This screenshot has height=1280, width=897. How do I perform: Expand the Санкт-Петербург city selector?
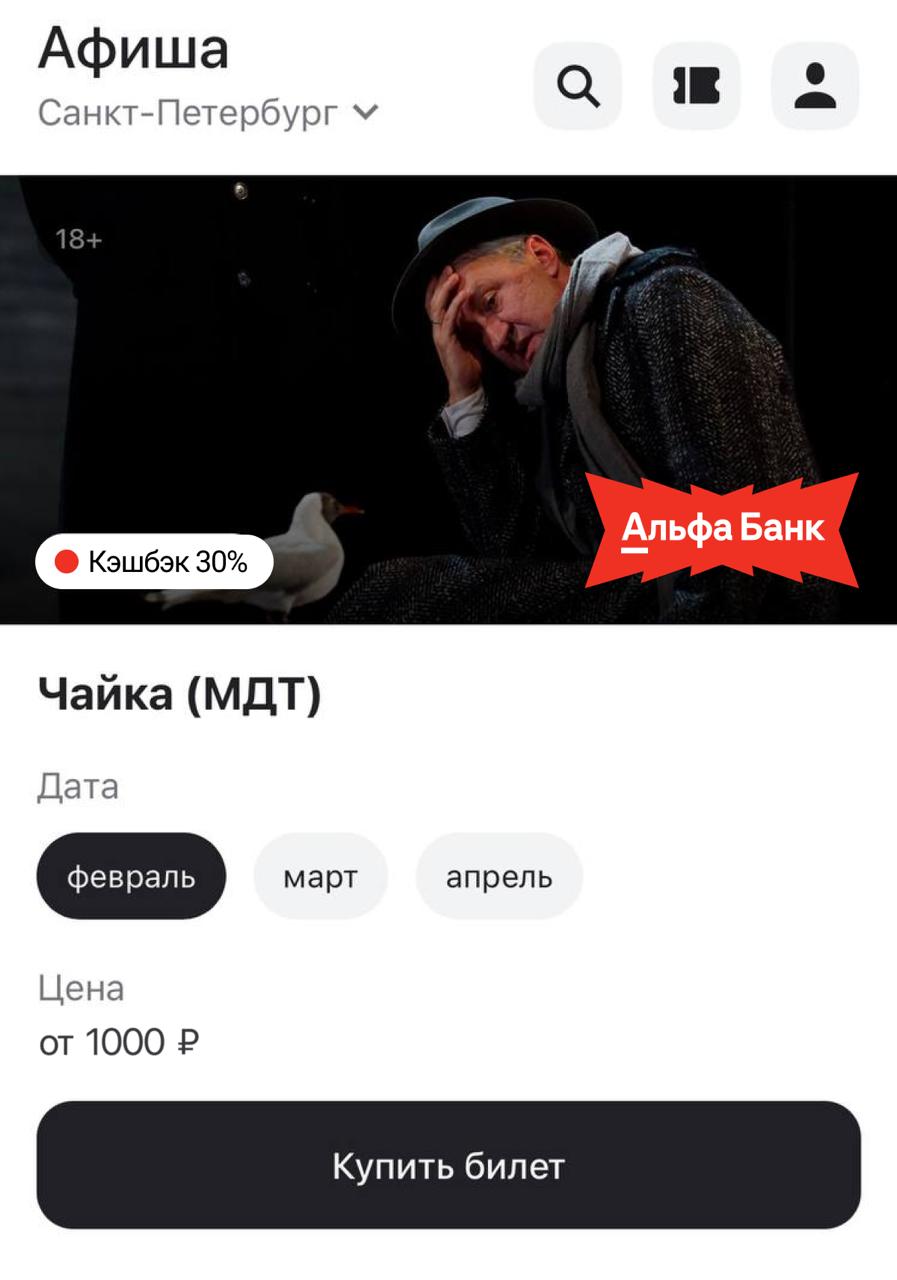tap(208, 113)
